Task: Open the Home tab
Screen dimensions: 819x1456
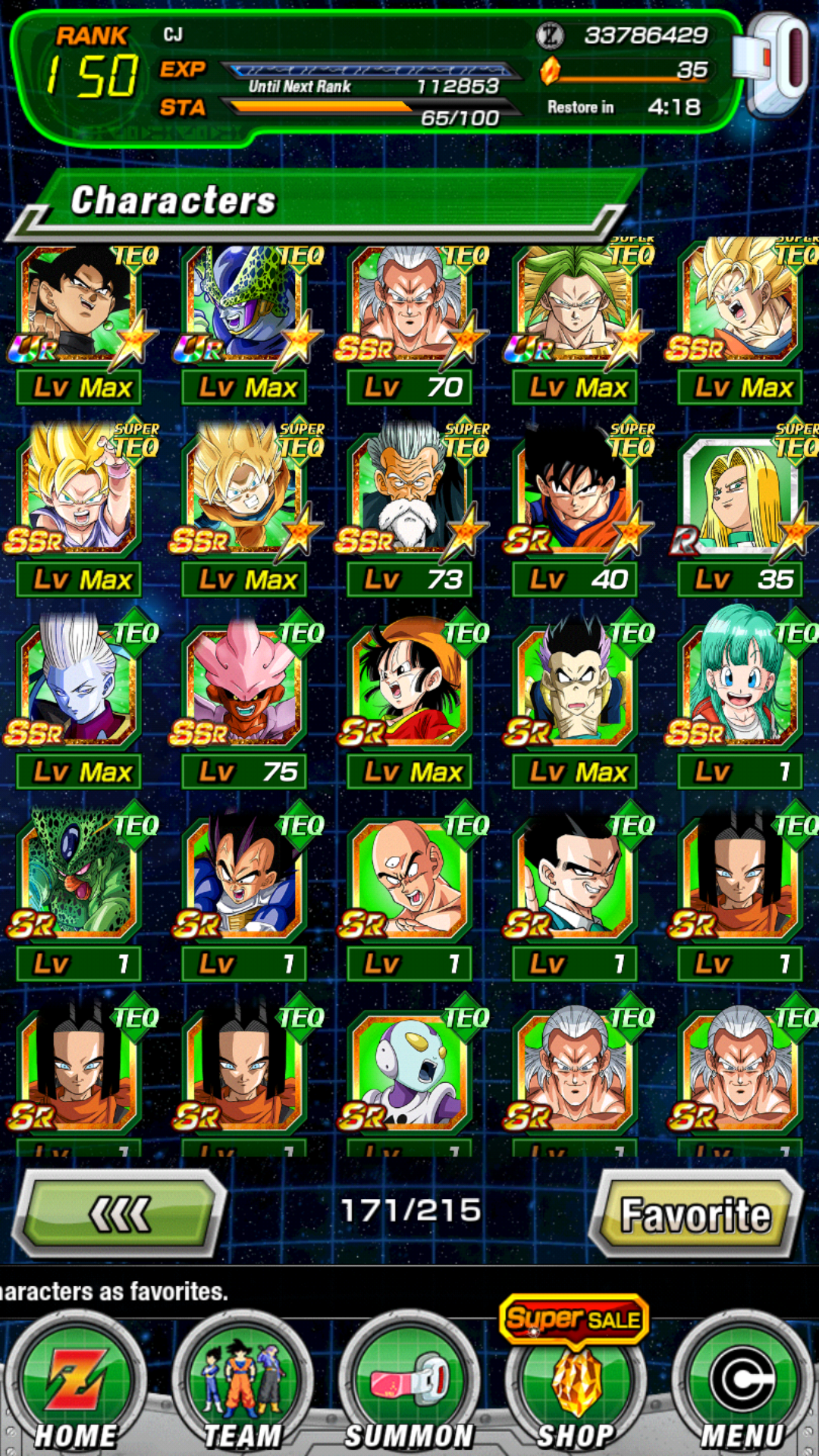Action: point(76,1384)
